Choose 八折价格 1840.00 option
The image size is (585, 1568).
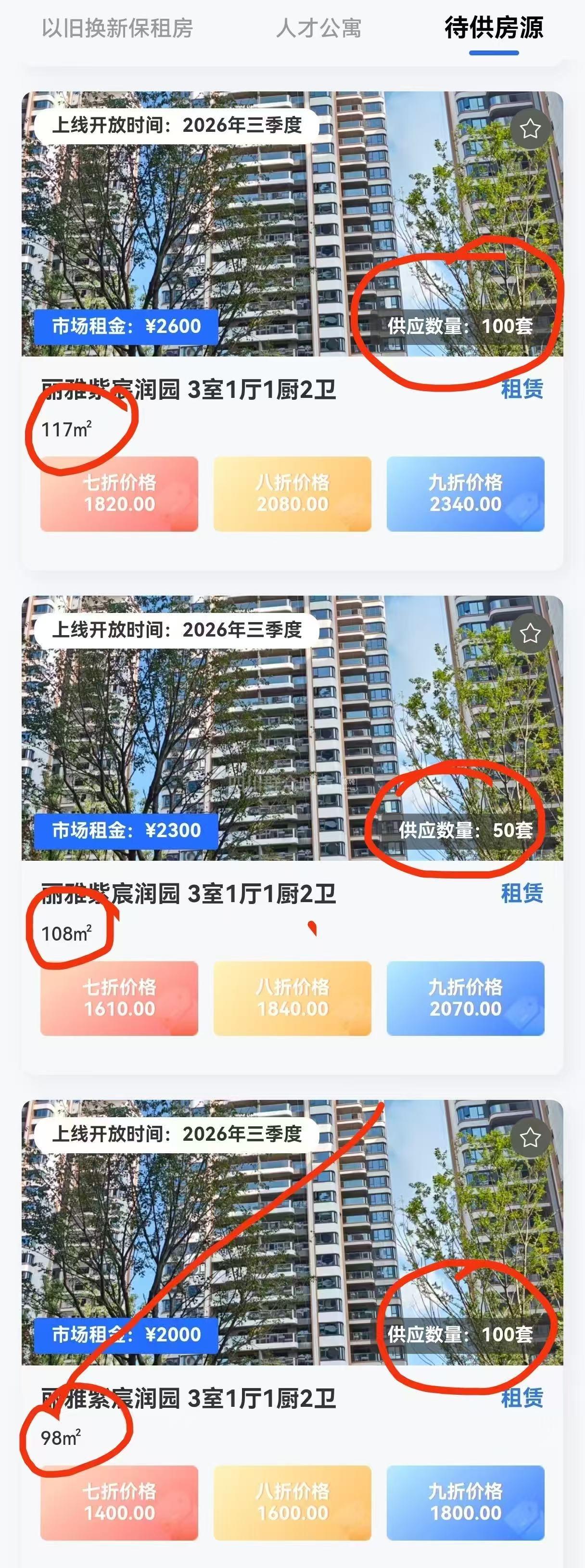pos(292,998)
